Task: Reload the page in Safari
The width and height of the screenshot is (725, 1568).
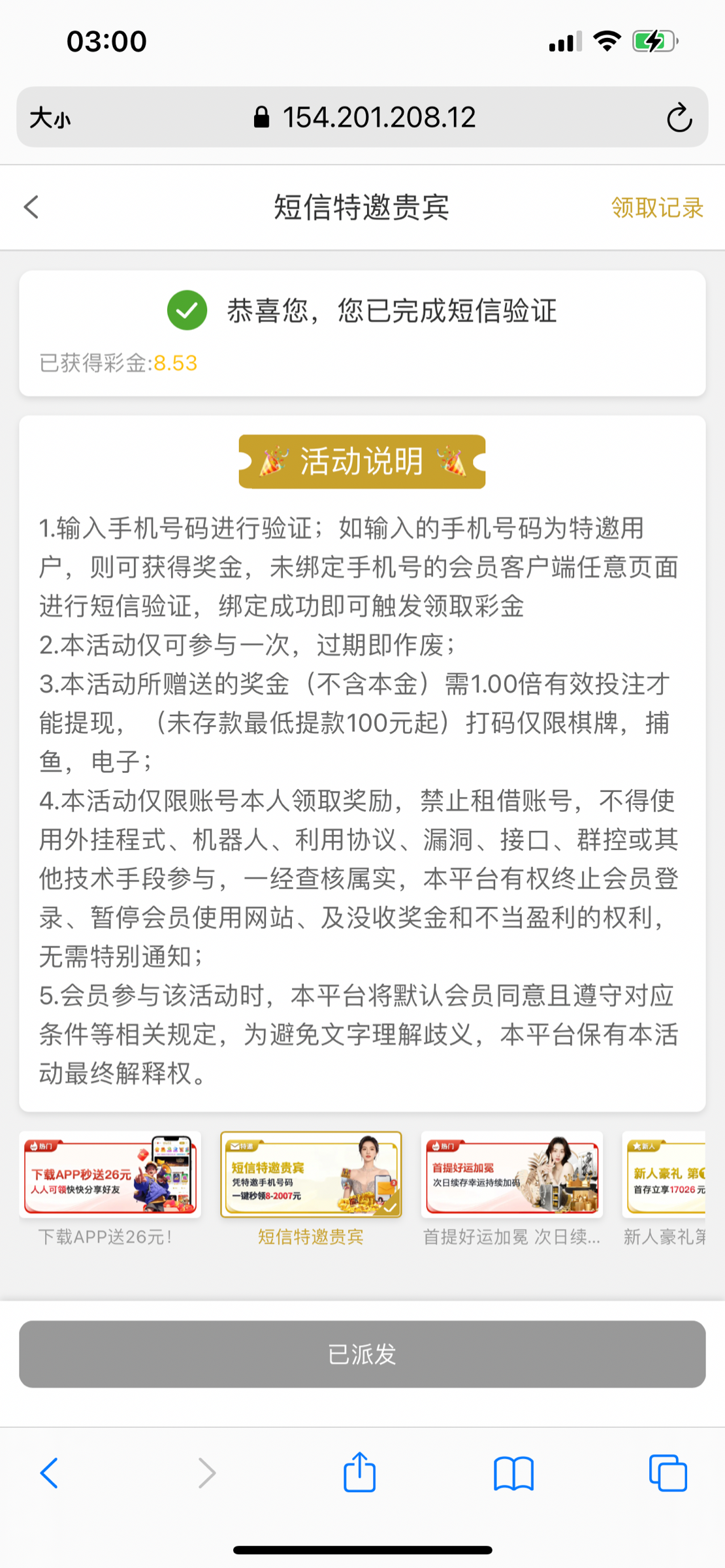Action: click(x=679, y=118)
